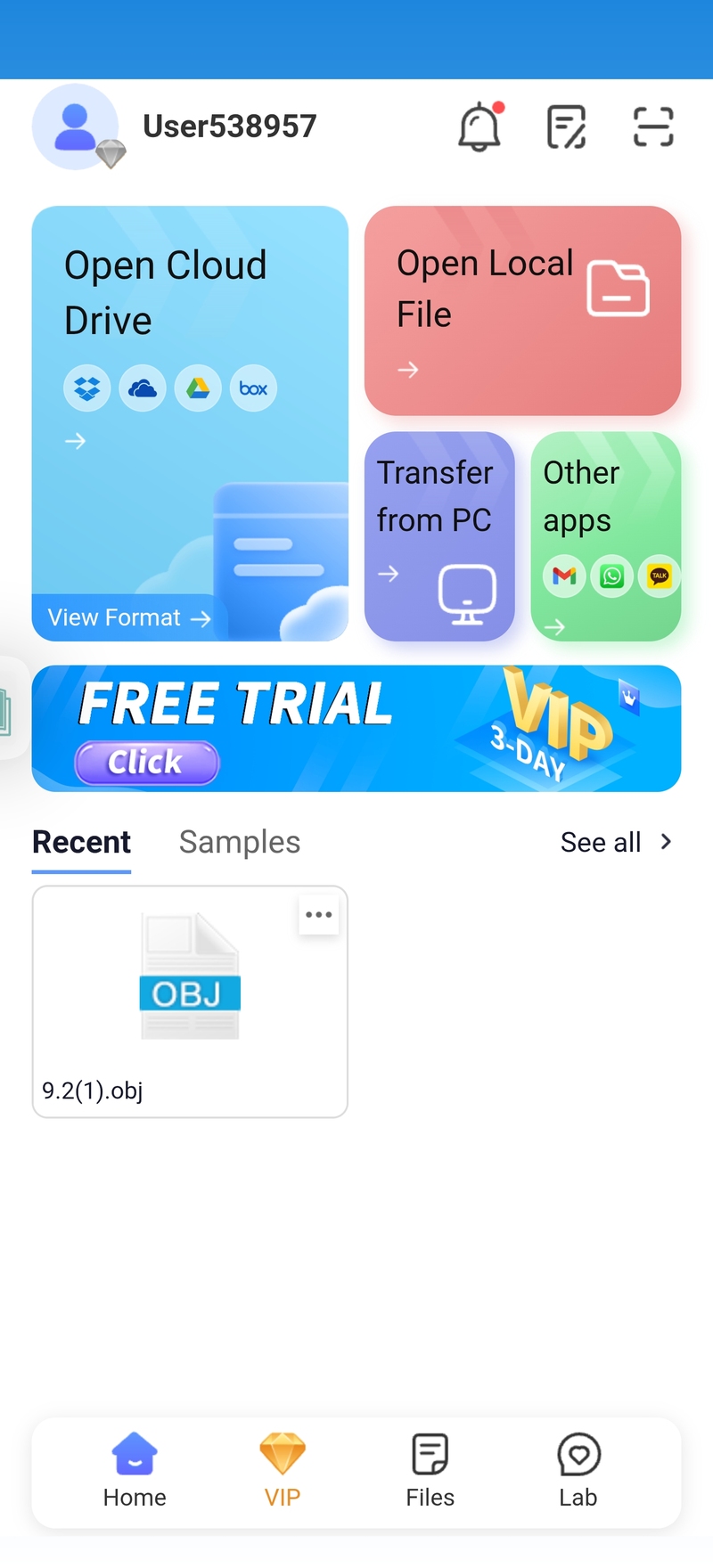Open the scan icon
713x1568 pixels.
coord(652,127)
